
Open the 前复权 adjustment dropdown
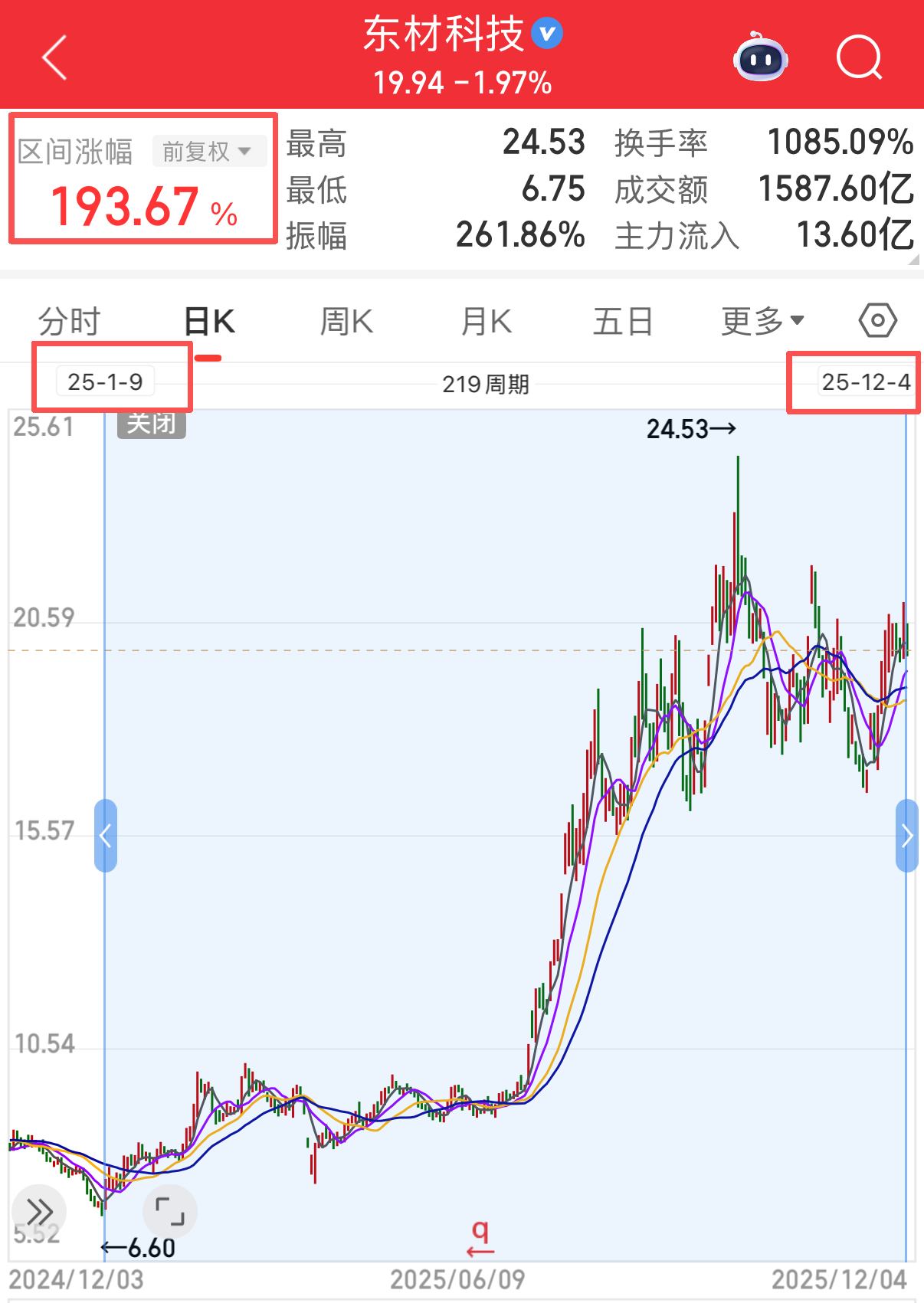(208, 151)
